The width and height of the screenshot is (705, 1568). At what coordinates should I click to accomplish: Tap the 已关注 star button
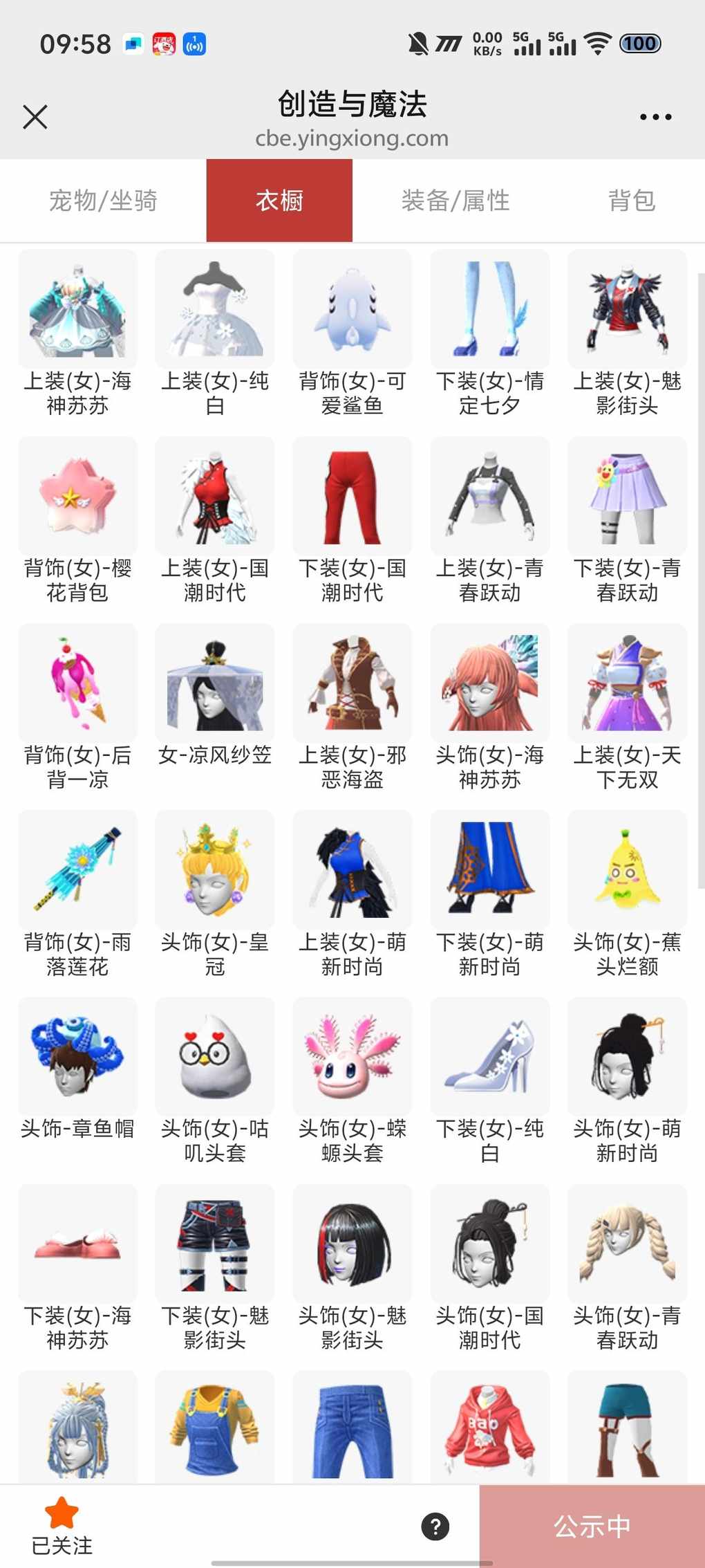click(62, 1524)
